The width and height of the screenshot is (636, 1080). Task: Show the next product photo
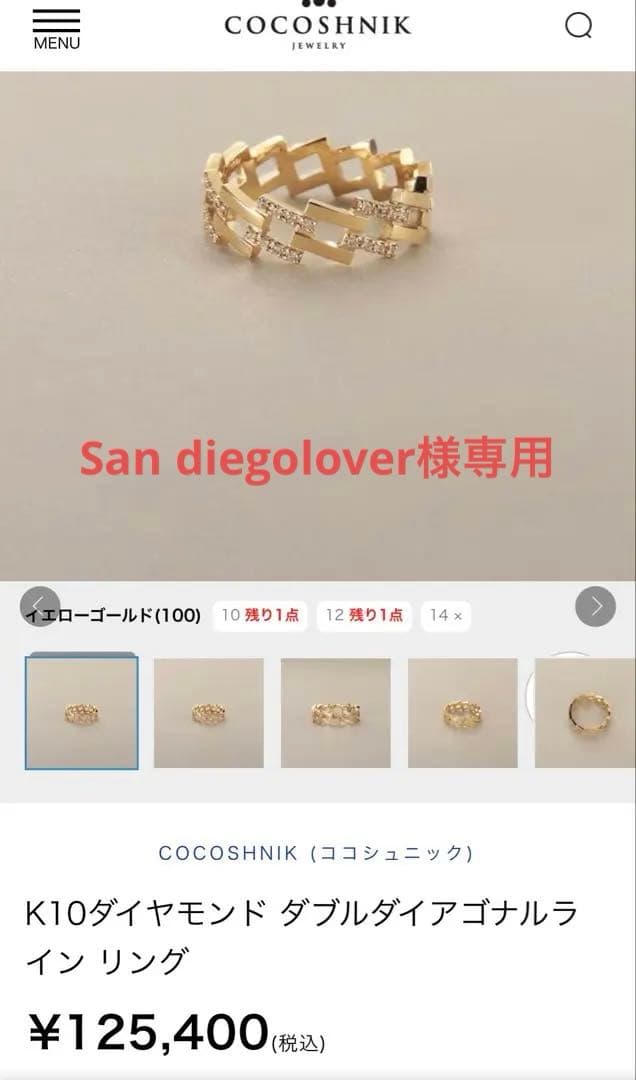(595, 606)
